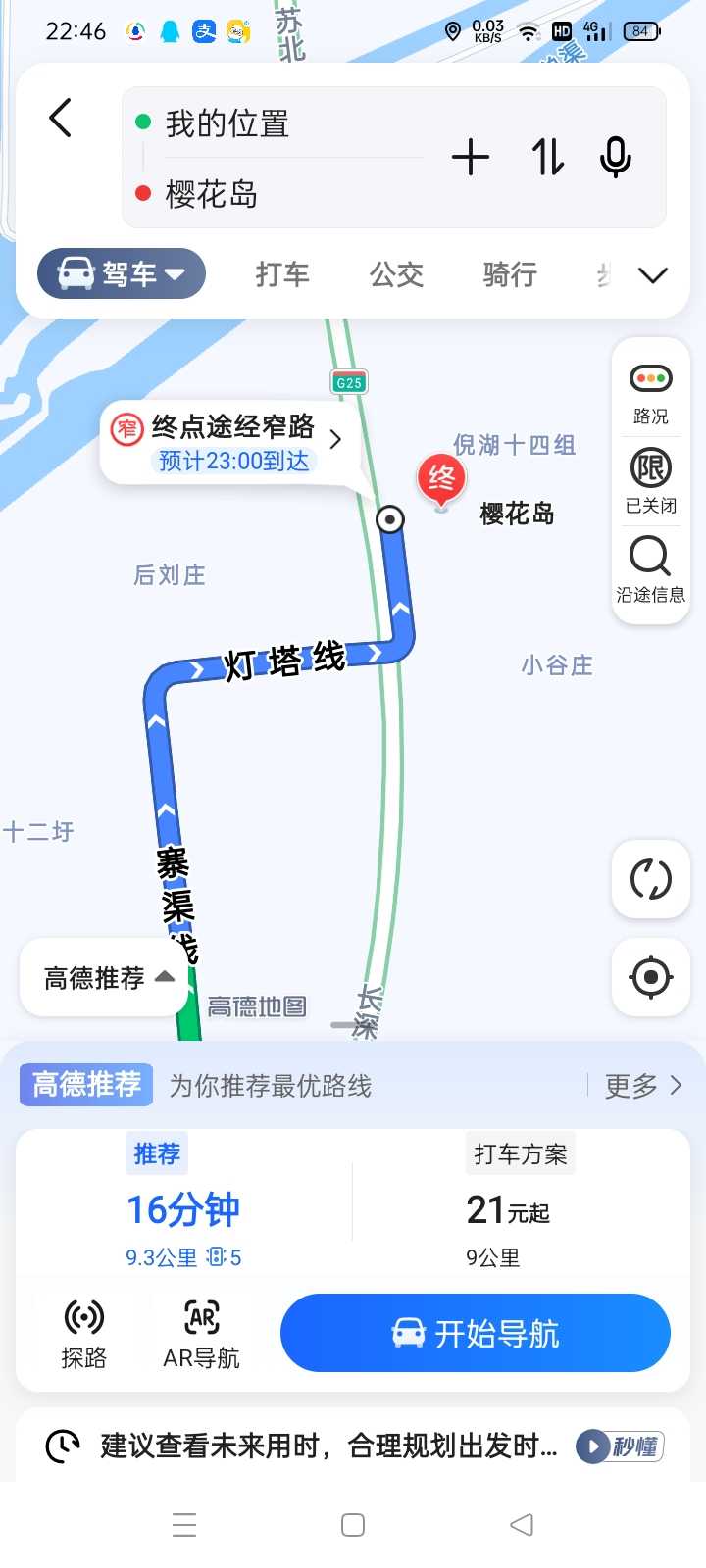Refresh the route with the circular arrows

pos(651,879)
